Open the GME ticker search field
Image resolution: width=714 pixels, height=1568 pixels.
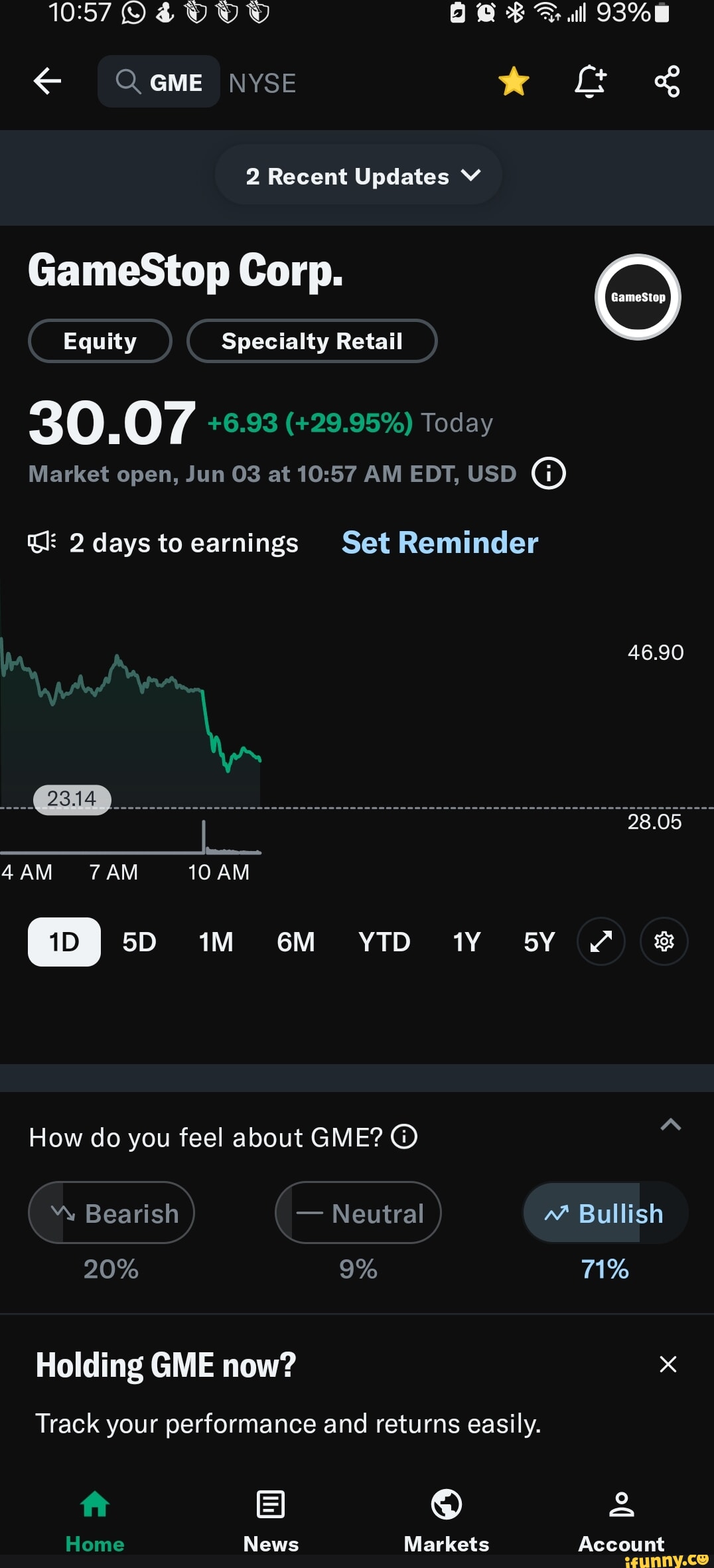[x=159, y=82]
